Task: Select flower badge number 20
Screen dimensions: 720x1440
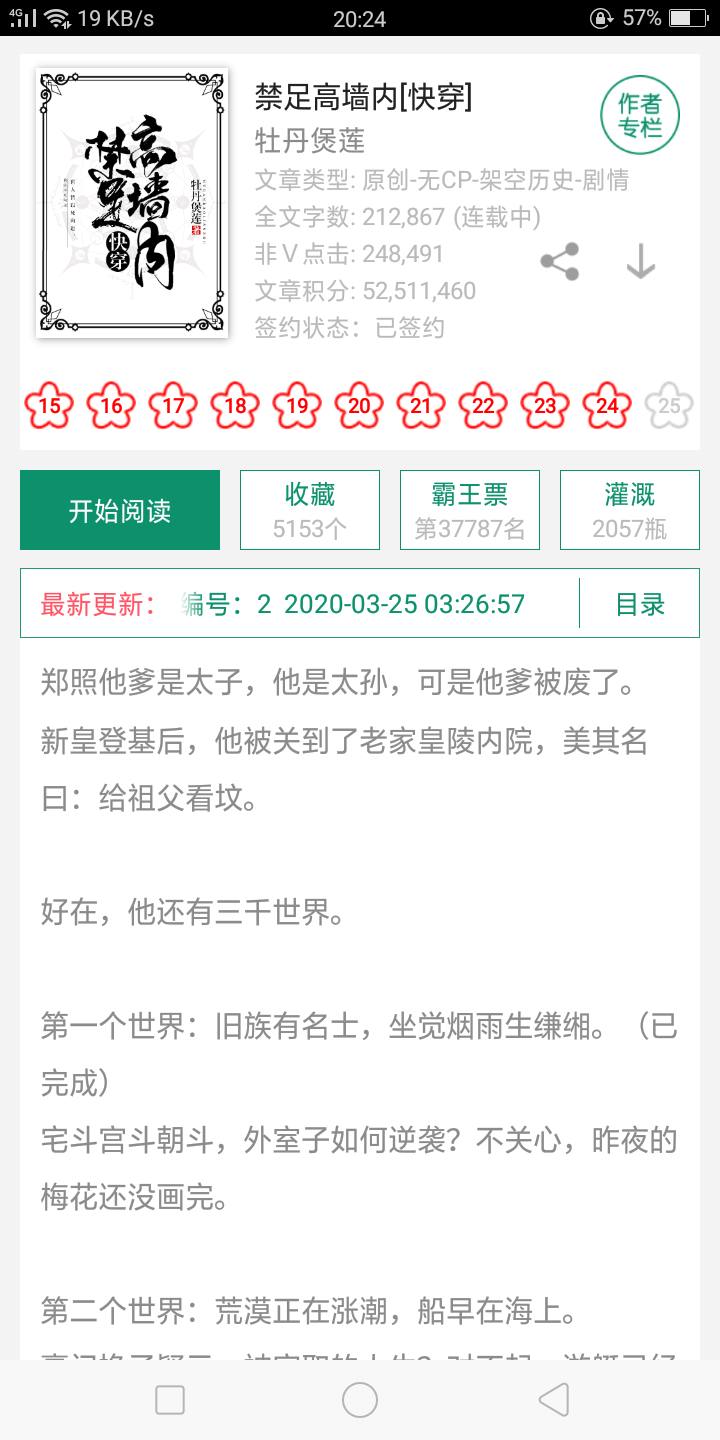Action: coord(359,405)
